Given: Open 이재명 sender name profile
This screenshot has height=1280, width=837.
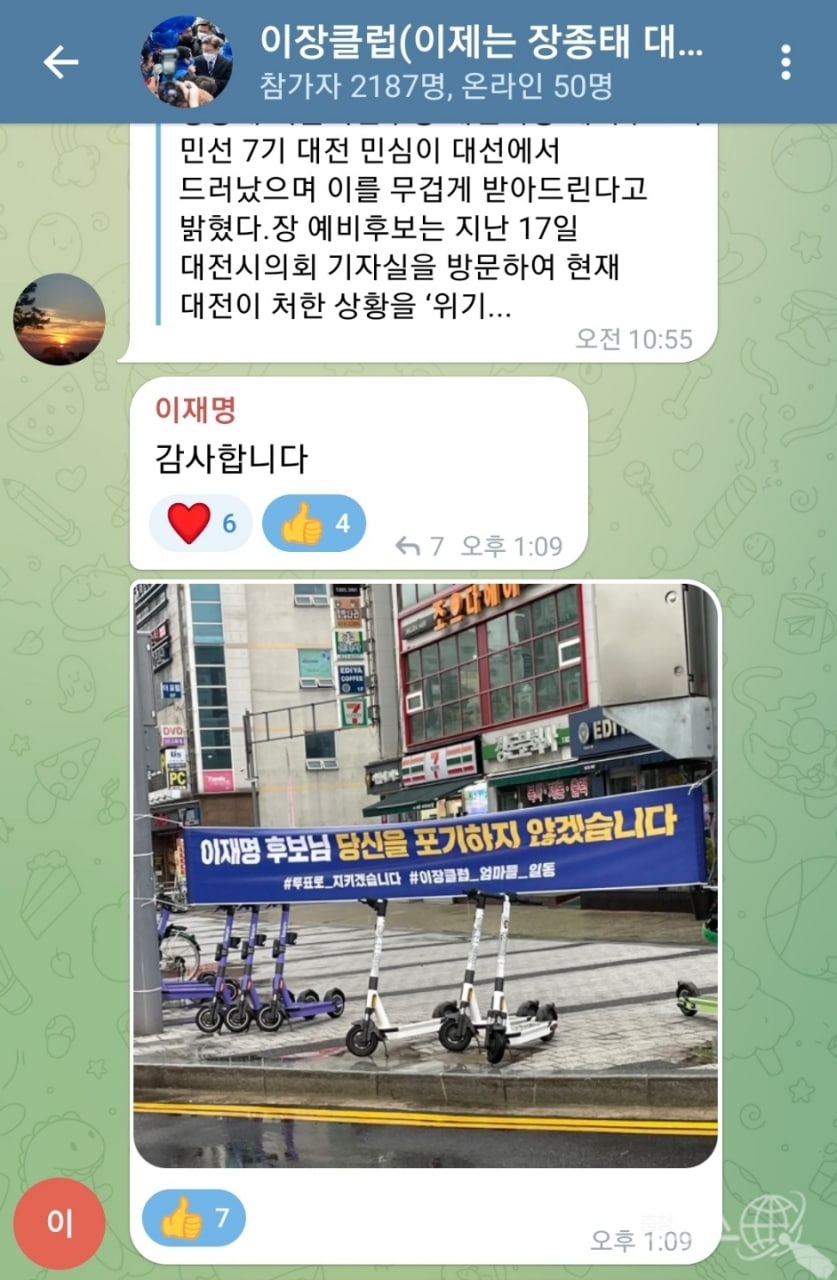Looking at the screenshot, I should coord(195,409).
